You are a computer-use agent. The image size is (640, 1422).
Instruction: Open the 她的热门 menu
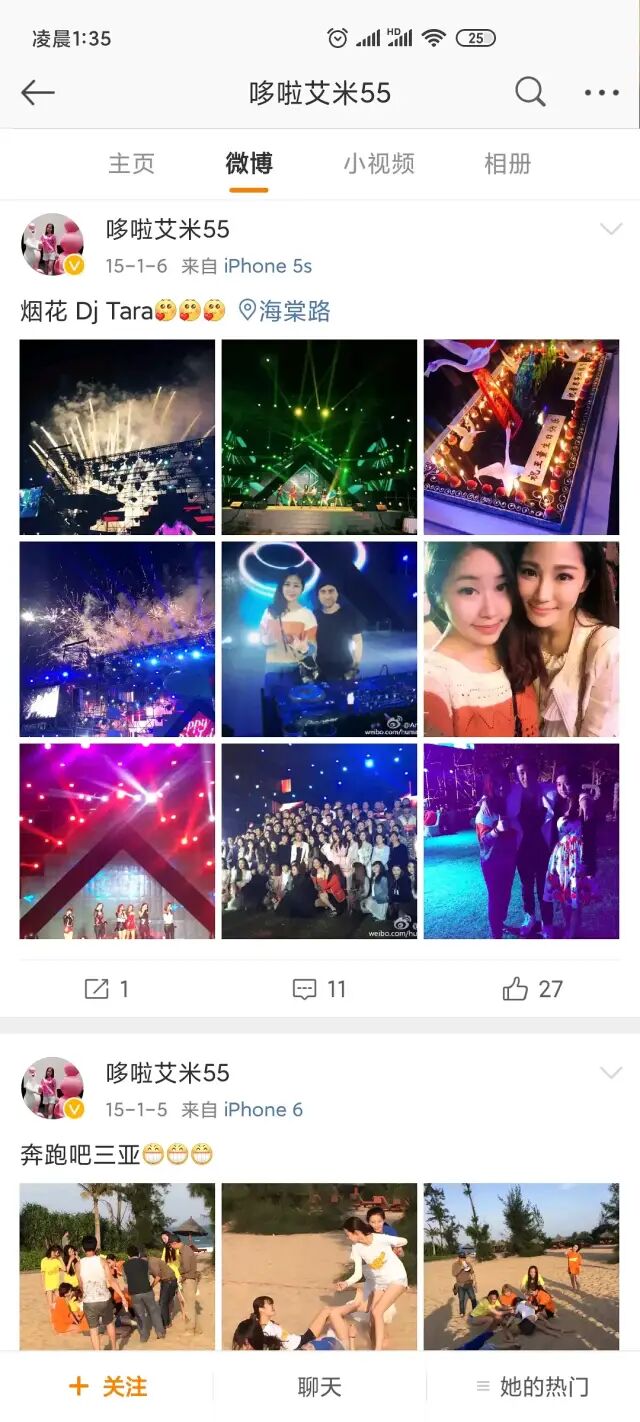click(532, 1387)
